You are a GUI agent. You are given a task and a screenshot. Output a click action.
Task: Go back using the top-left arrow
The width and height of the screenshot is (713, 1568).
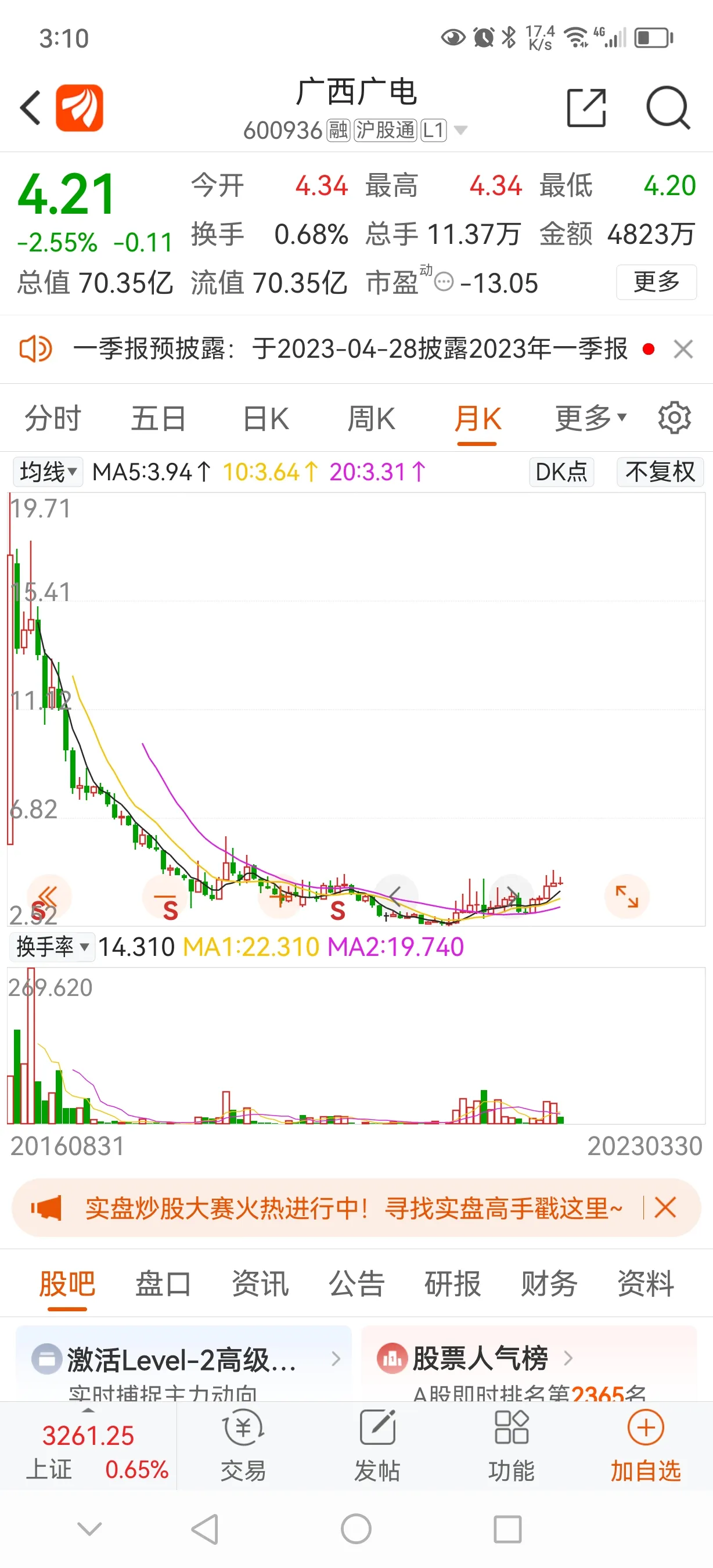(x=30, y=108)
